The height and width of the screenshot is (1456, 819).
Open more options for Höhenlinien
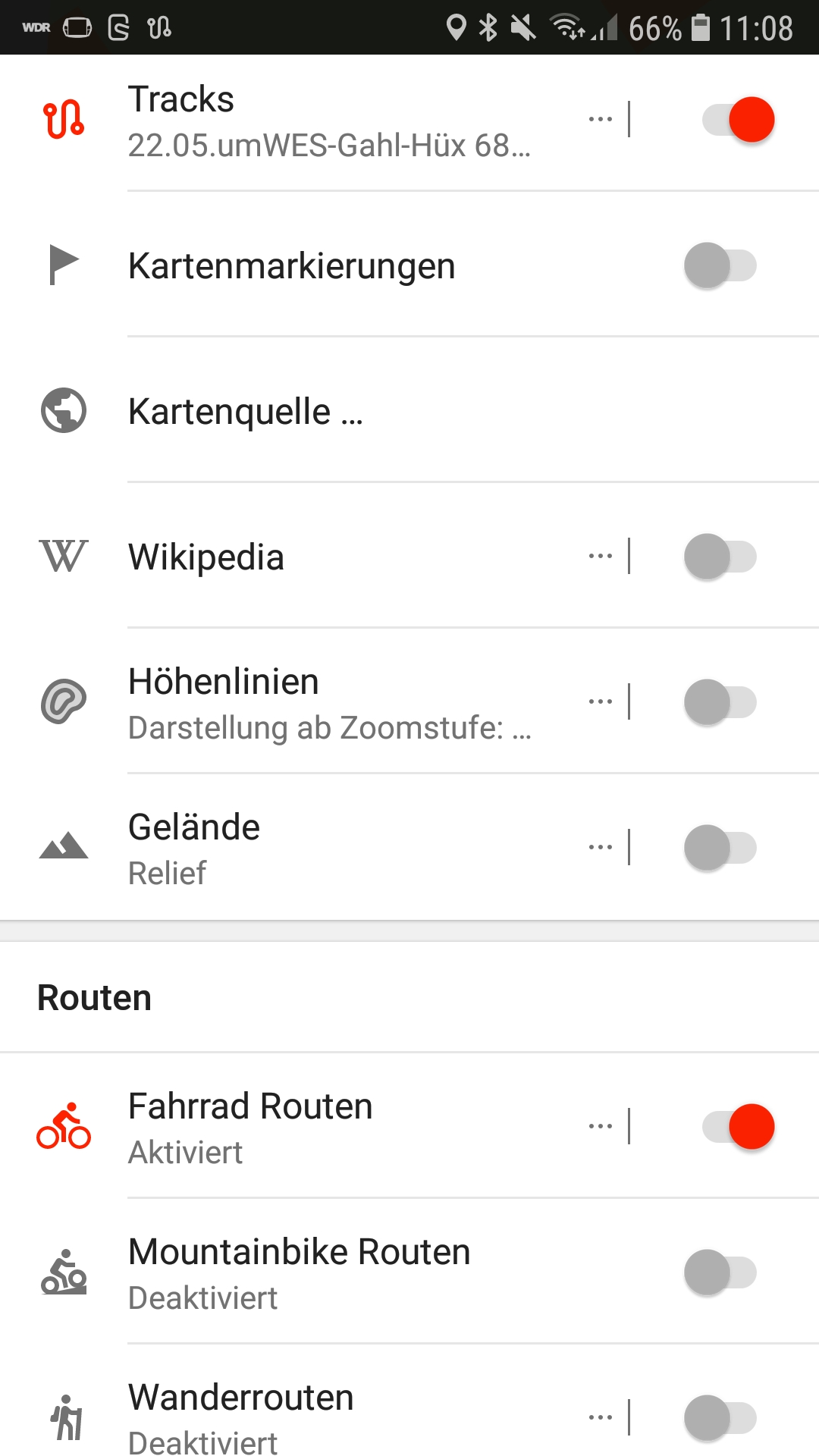point(601,702)
